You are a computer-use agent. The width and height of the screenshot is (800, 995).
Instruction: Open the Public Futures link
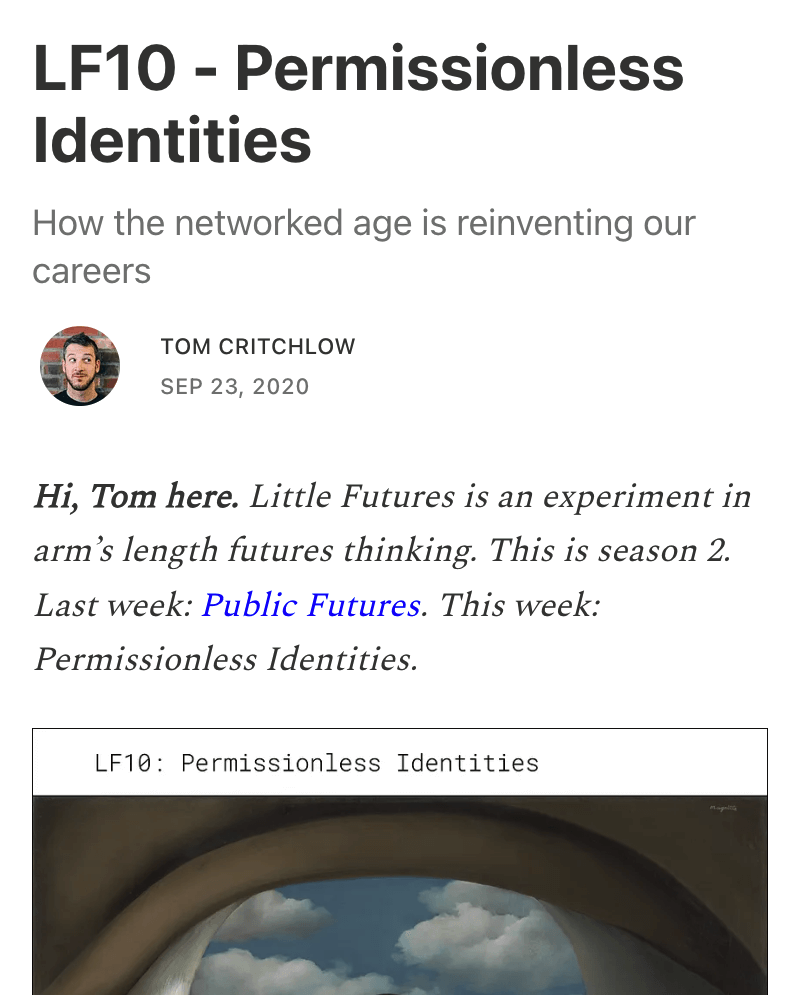coord(310,605)
